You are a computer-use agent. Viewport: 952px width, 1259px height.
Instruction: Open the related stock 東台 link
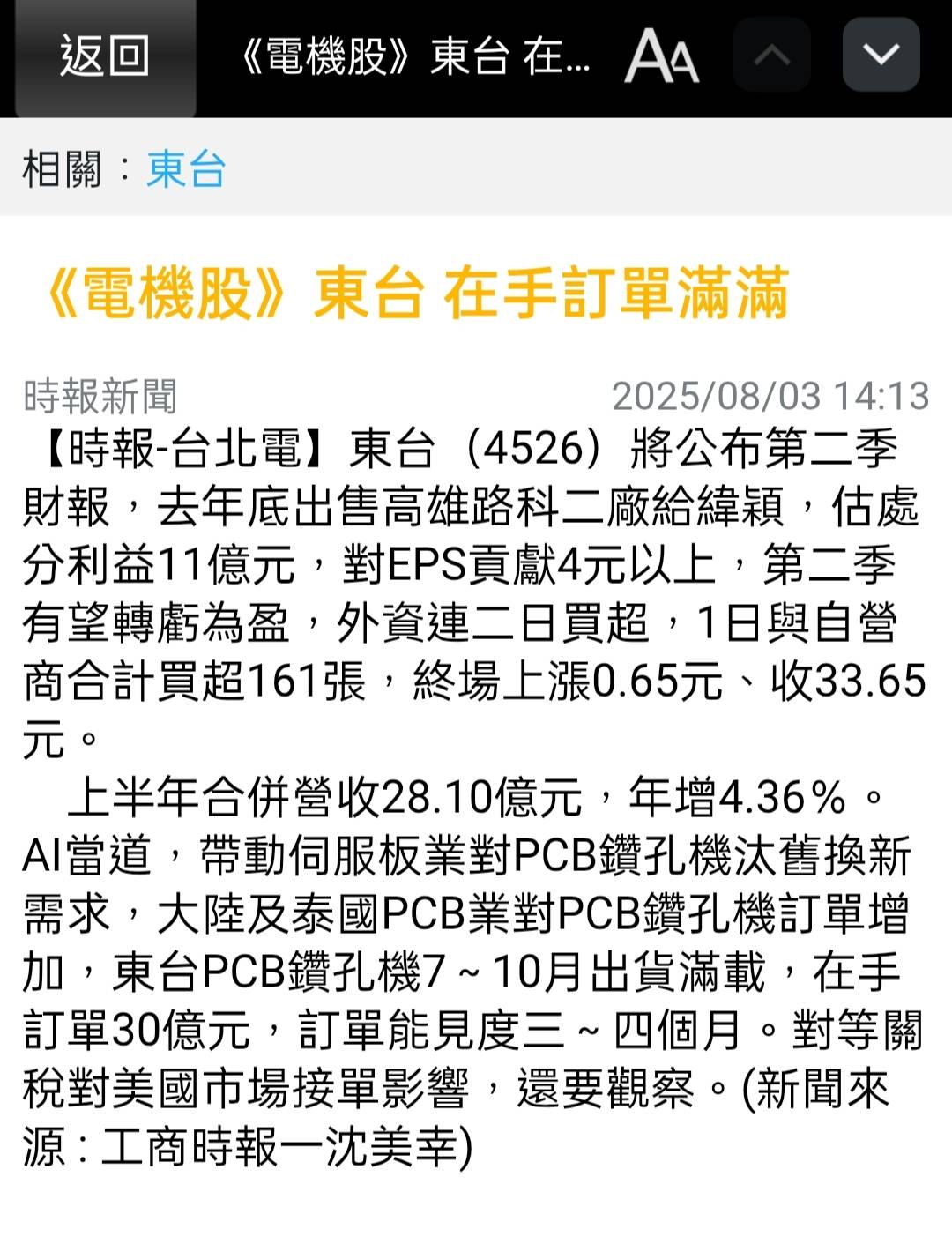186,168
